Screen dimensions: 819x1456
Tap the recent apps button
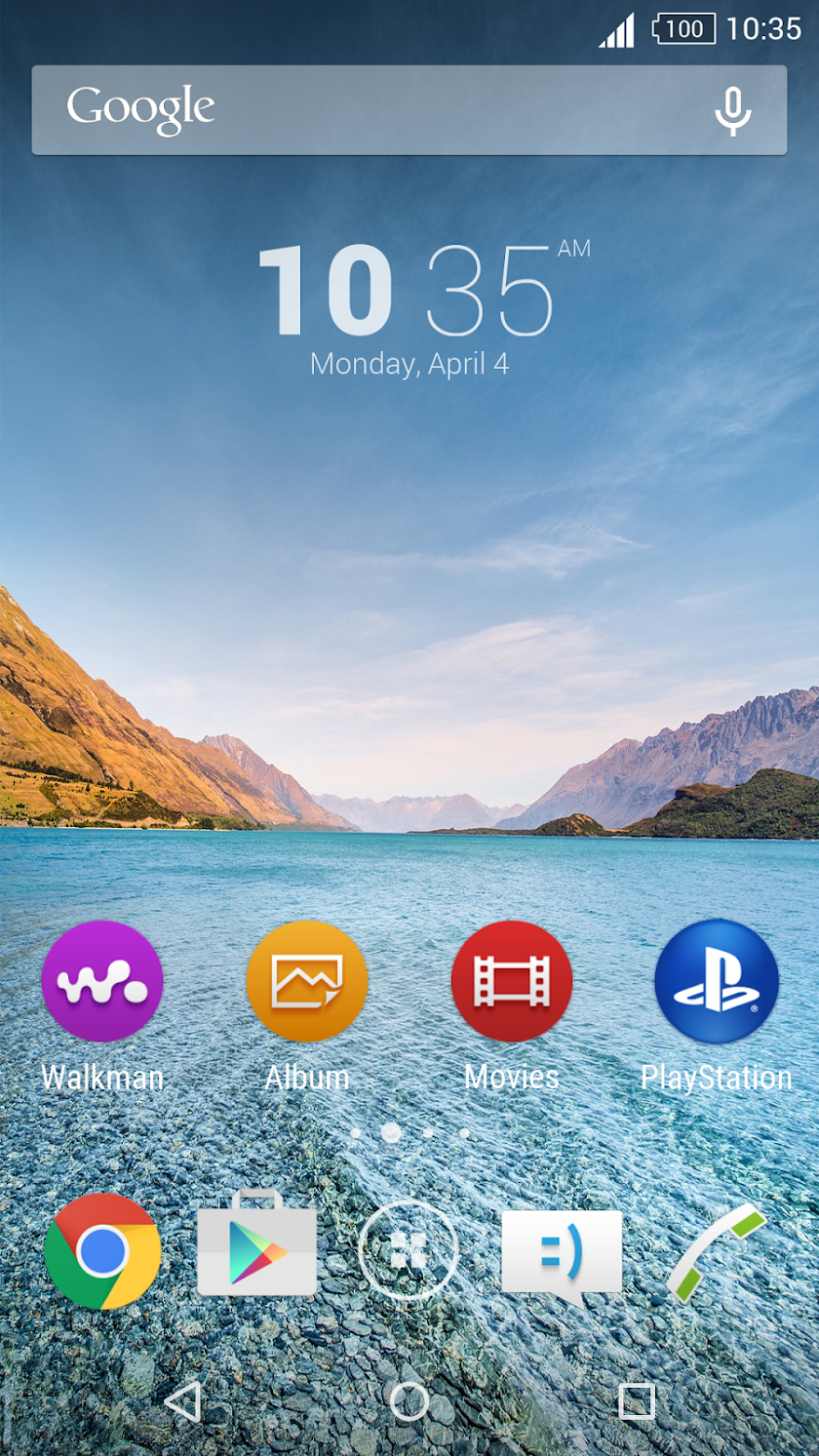(637, 1401)
